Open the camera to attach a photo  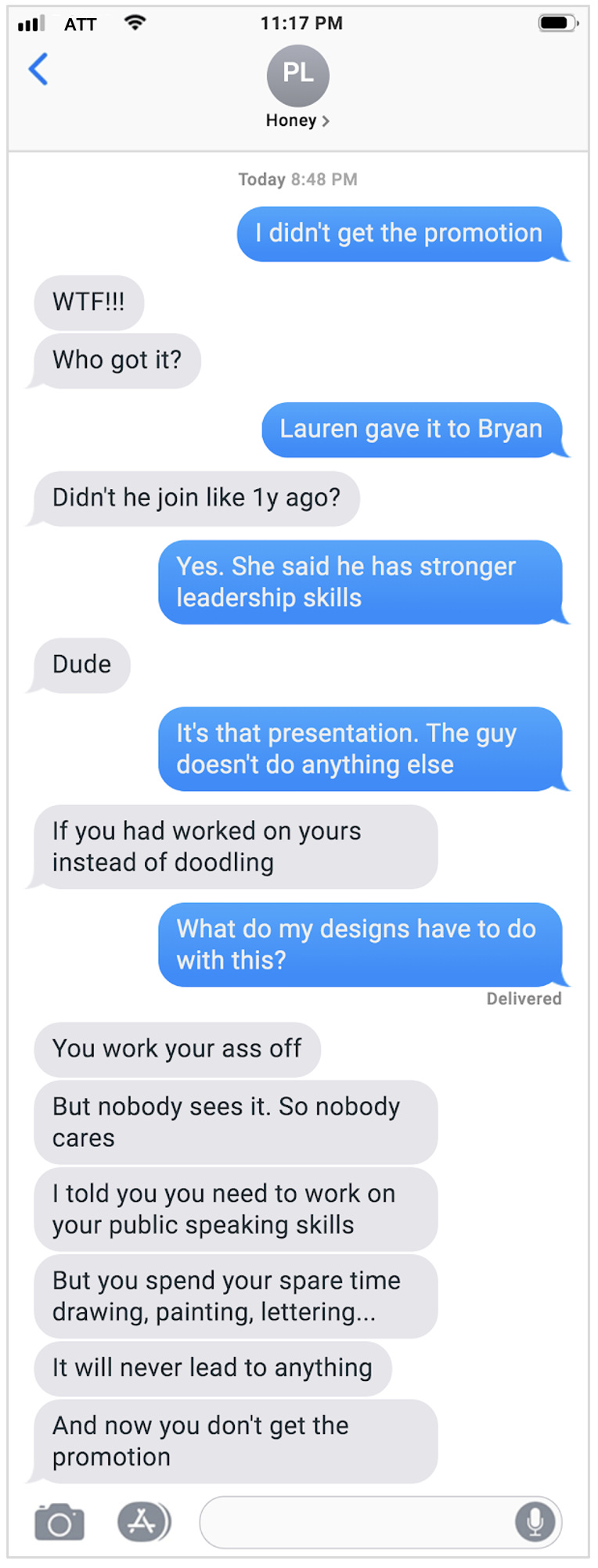pyautogui.click(x=59, y=1522)
